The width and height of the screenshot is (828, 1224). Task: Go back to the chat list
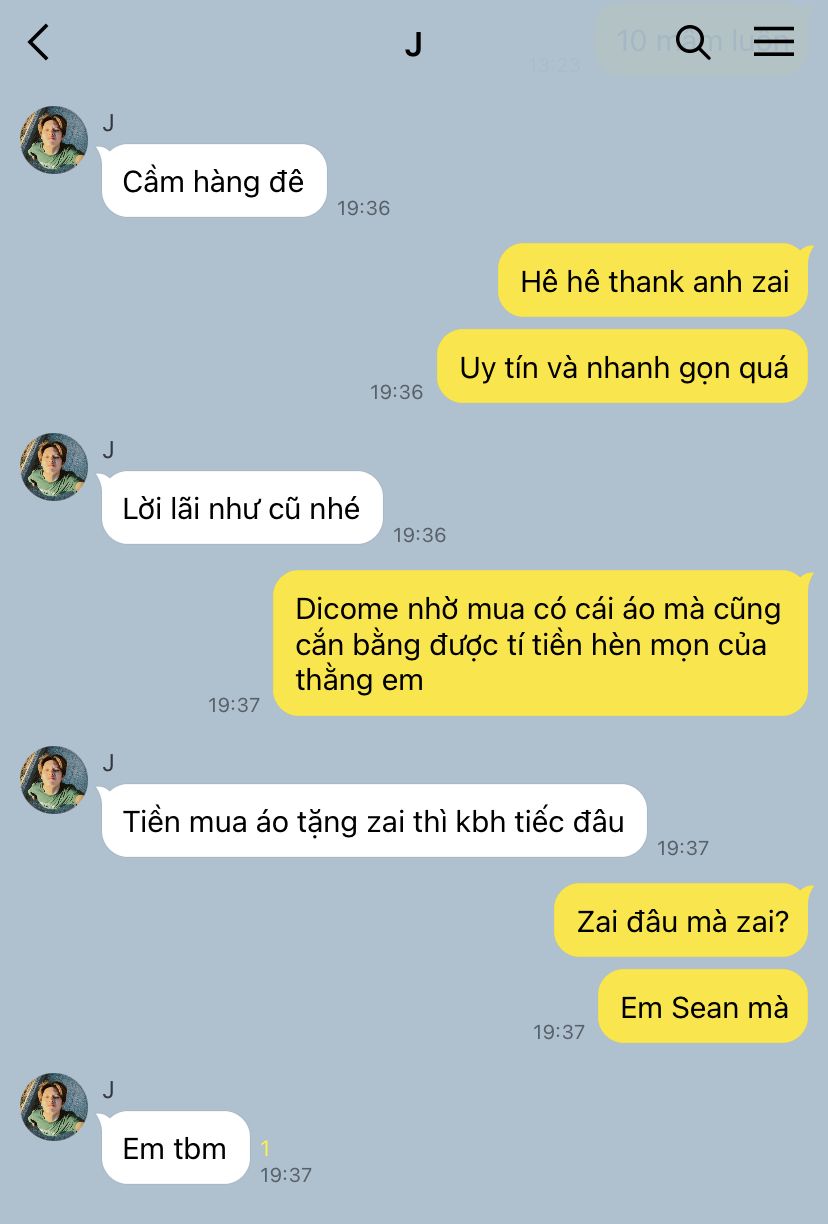pos(38,42)
